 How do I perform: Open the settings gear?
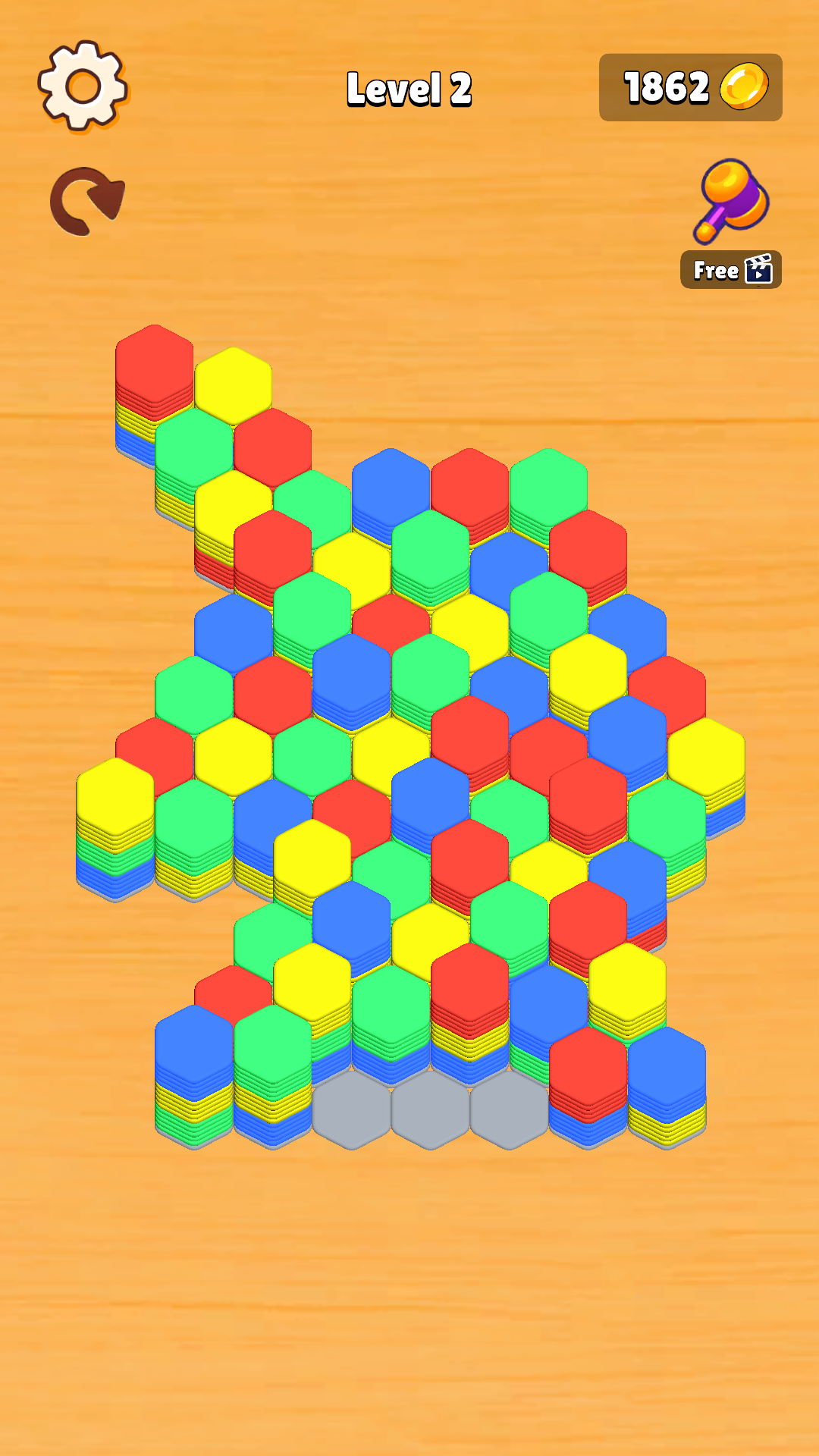click(83, 86)
